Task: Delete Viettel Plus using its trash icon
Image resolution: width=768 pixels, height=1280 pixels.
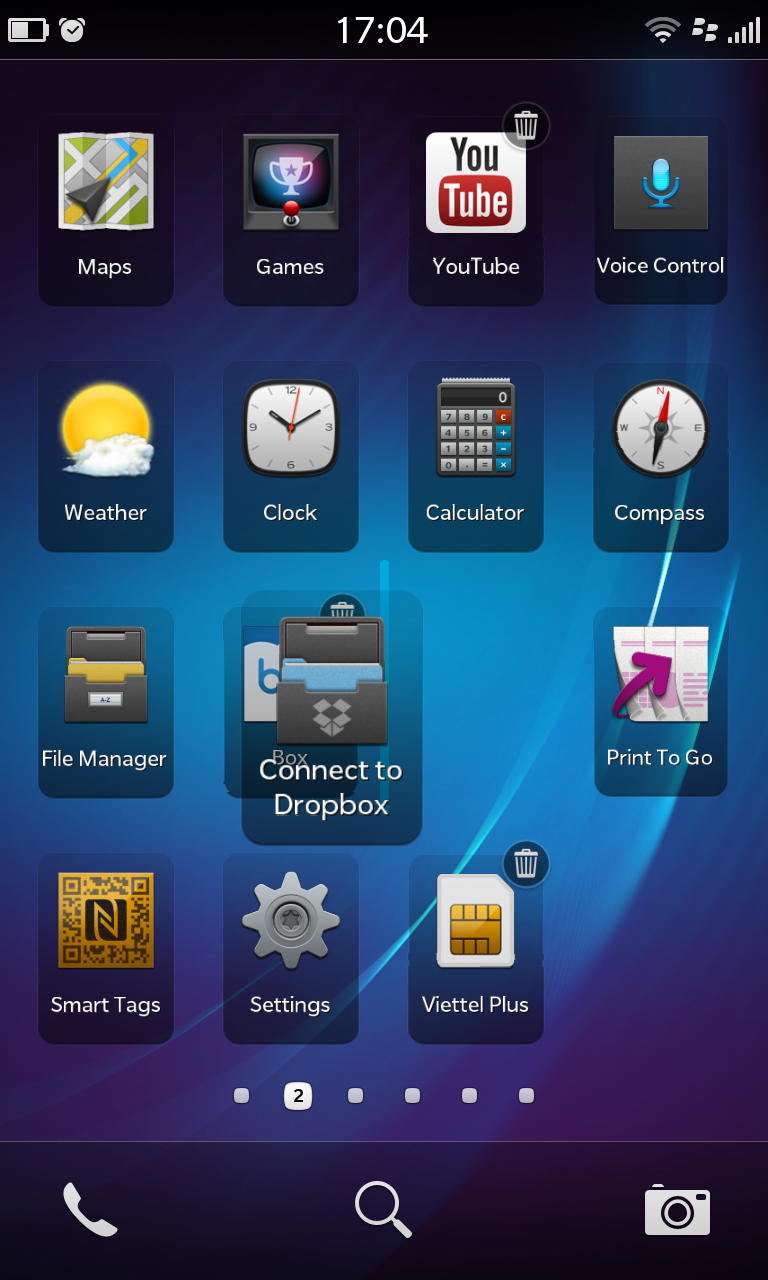Action: 526,863
